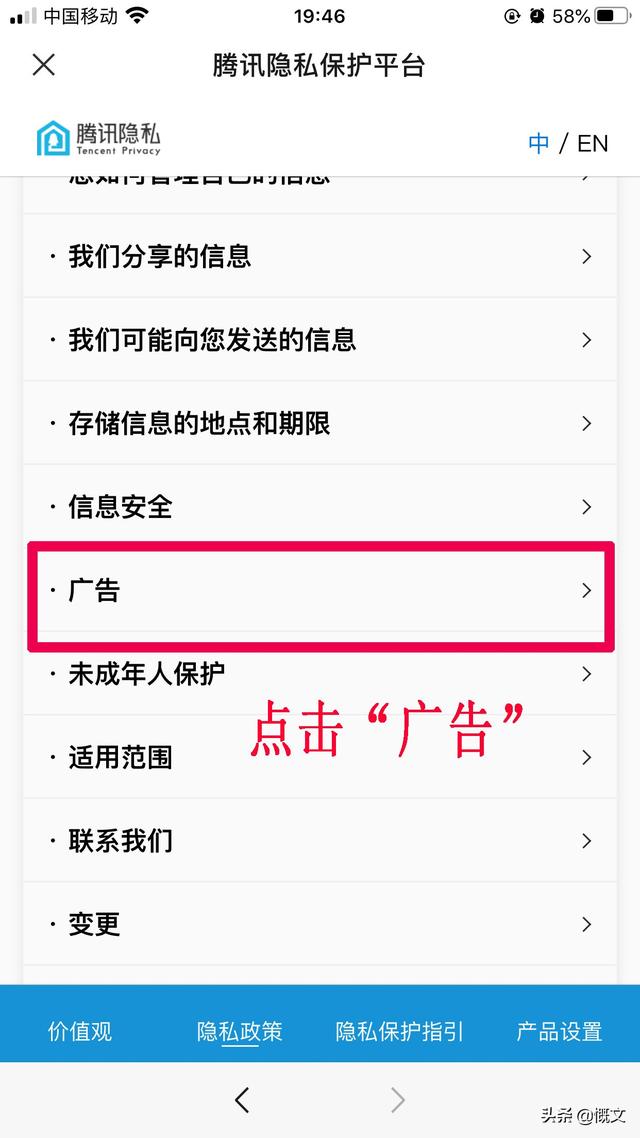Select the 隐私政策 tab
Screen dimensions: 640x1138
pyautogui.click(x=239, y=1031)
